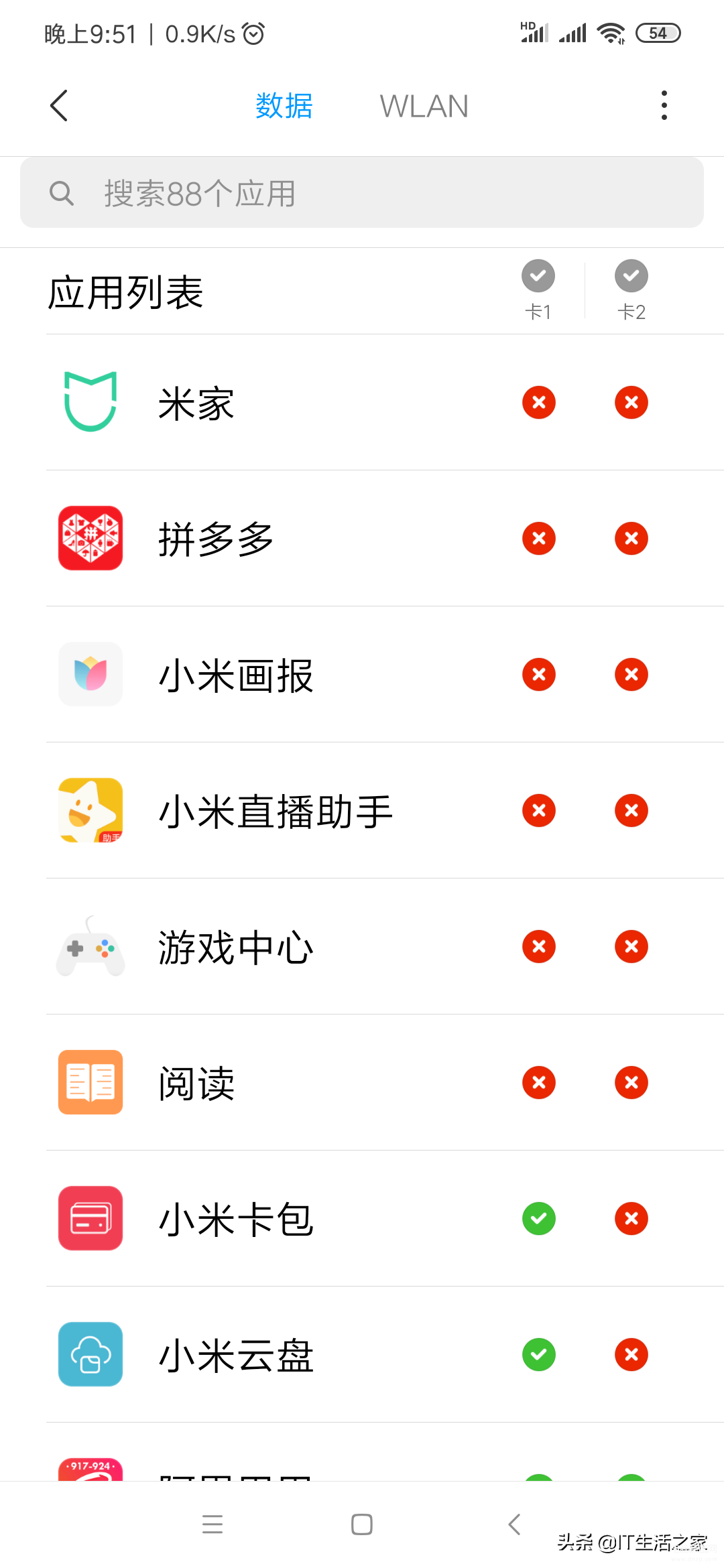724x1568 pixels.
Task: Tap the 搜索88个应用 search box
Action: 362,193
